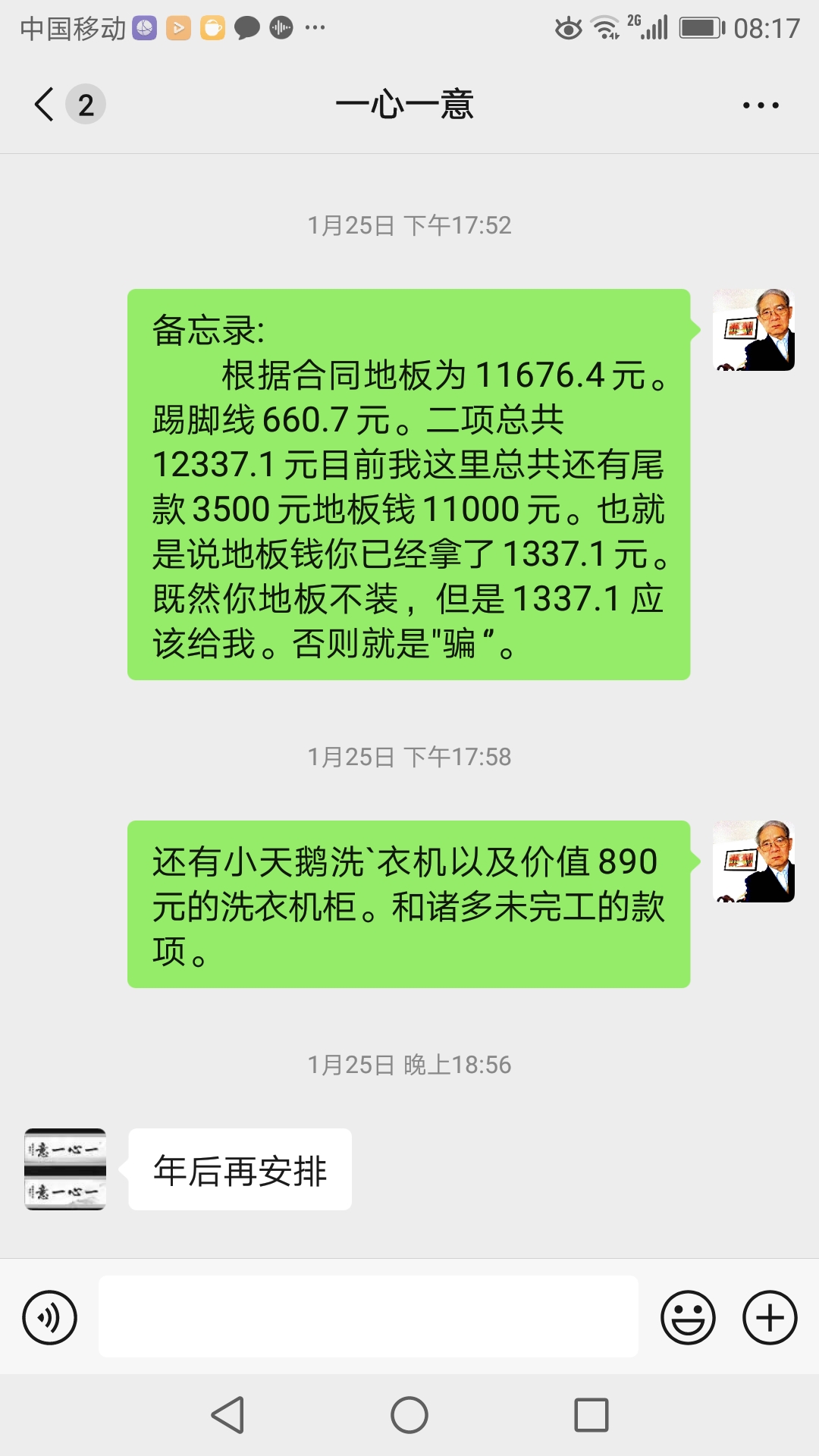This screenshot has height=1456, width=819.
Task: Open the plus attachment menu
Action: [x=770, y=1317]
